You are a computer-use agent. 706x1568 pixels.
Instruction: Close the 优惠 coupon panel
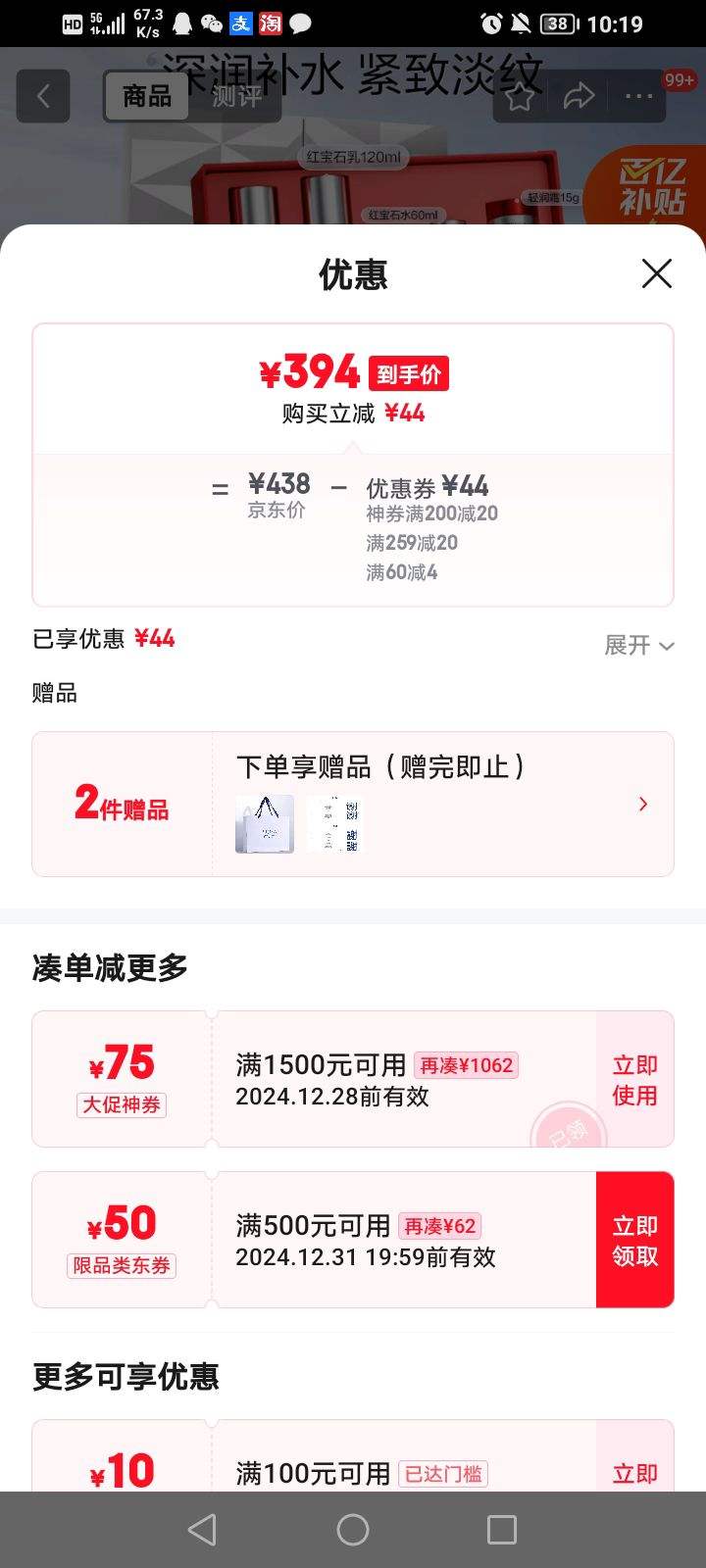click(656, 274)
